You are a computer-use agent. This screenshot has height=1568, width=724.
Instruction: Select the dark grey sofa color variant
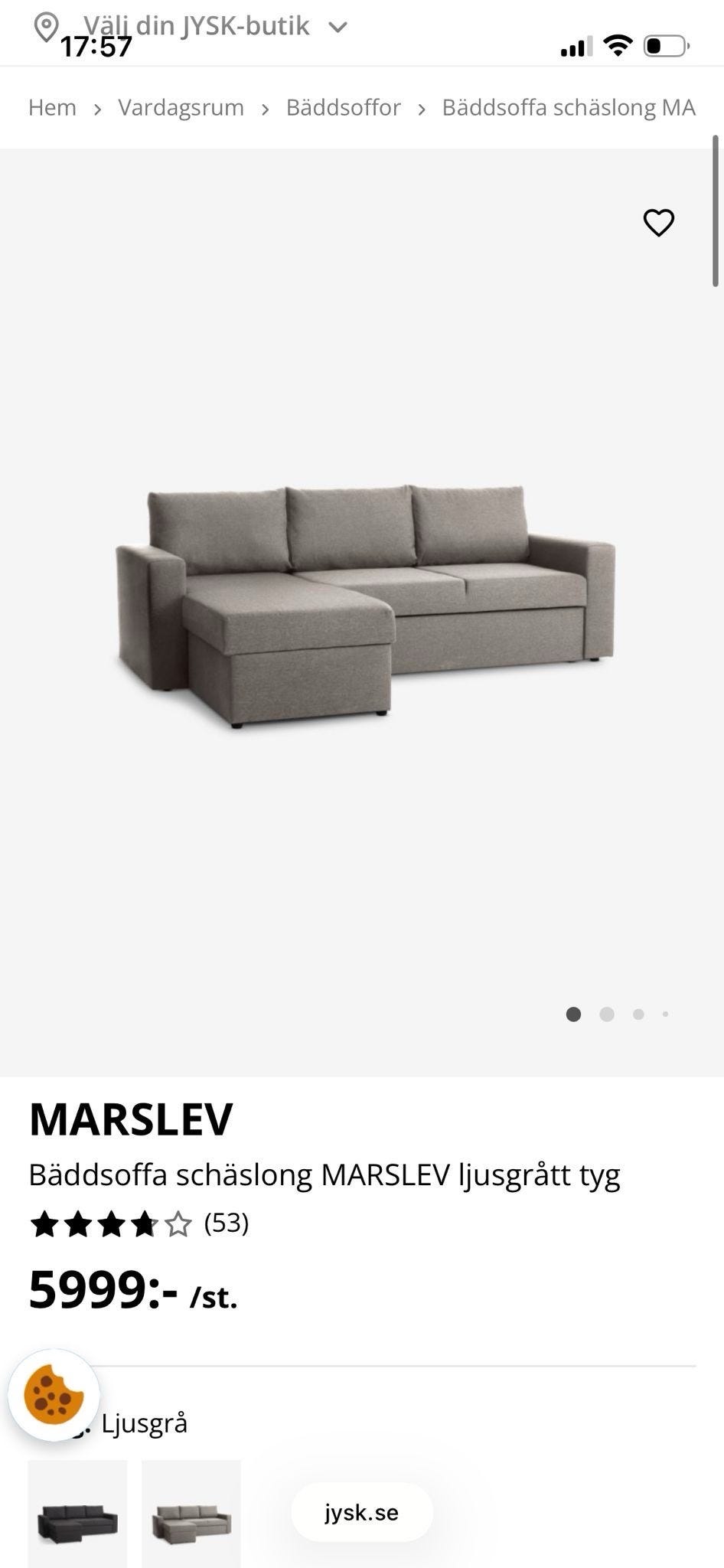[x=77, y=1514]
